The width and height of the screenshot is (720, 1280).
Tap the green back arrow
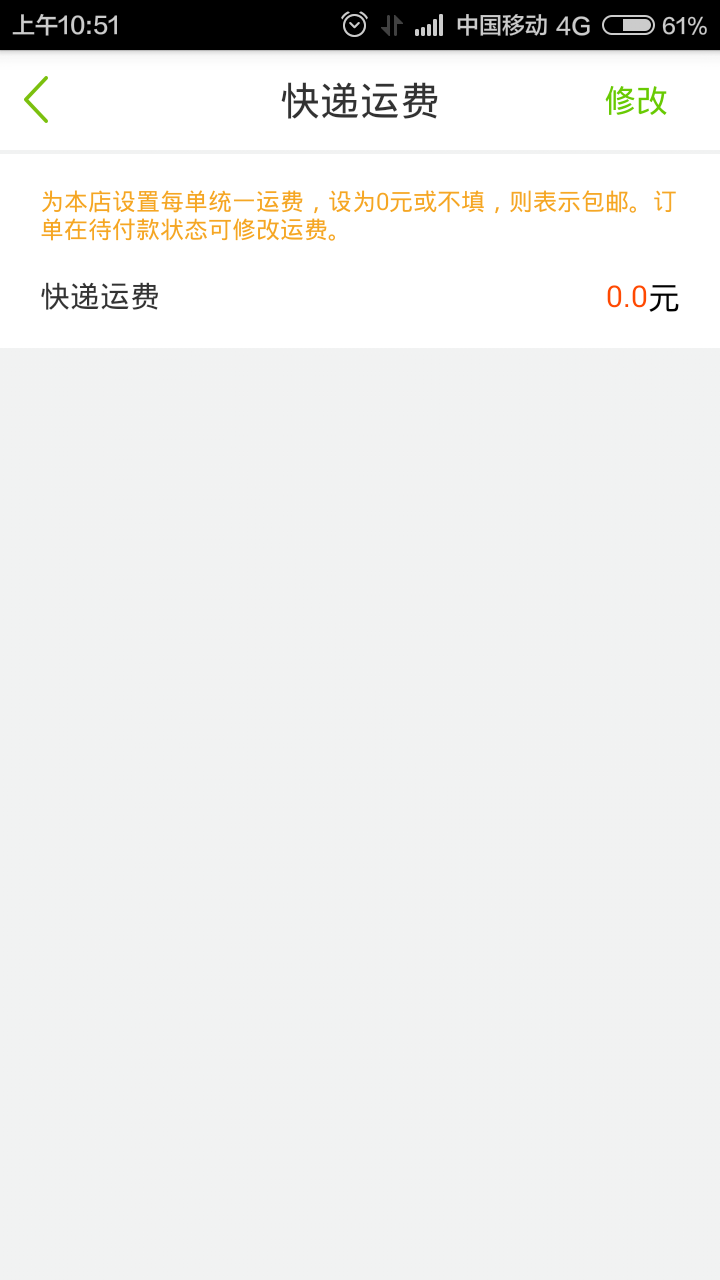tap(36, 100)
